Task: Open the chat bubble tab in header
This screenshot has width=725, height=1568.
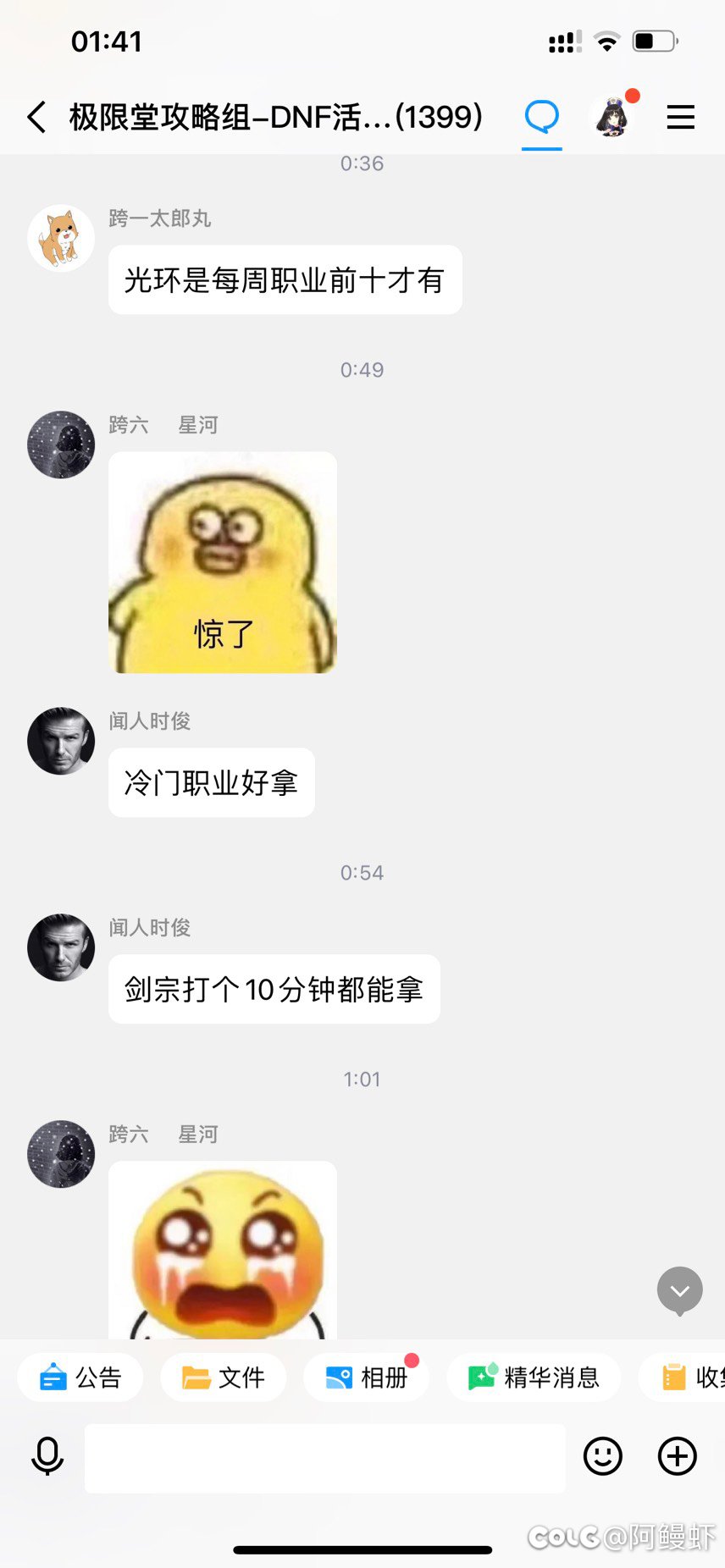Action: (x=541, y=117)
